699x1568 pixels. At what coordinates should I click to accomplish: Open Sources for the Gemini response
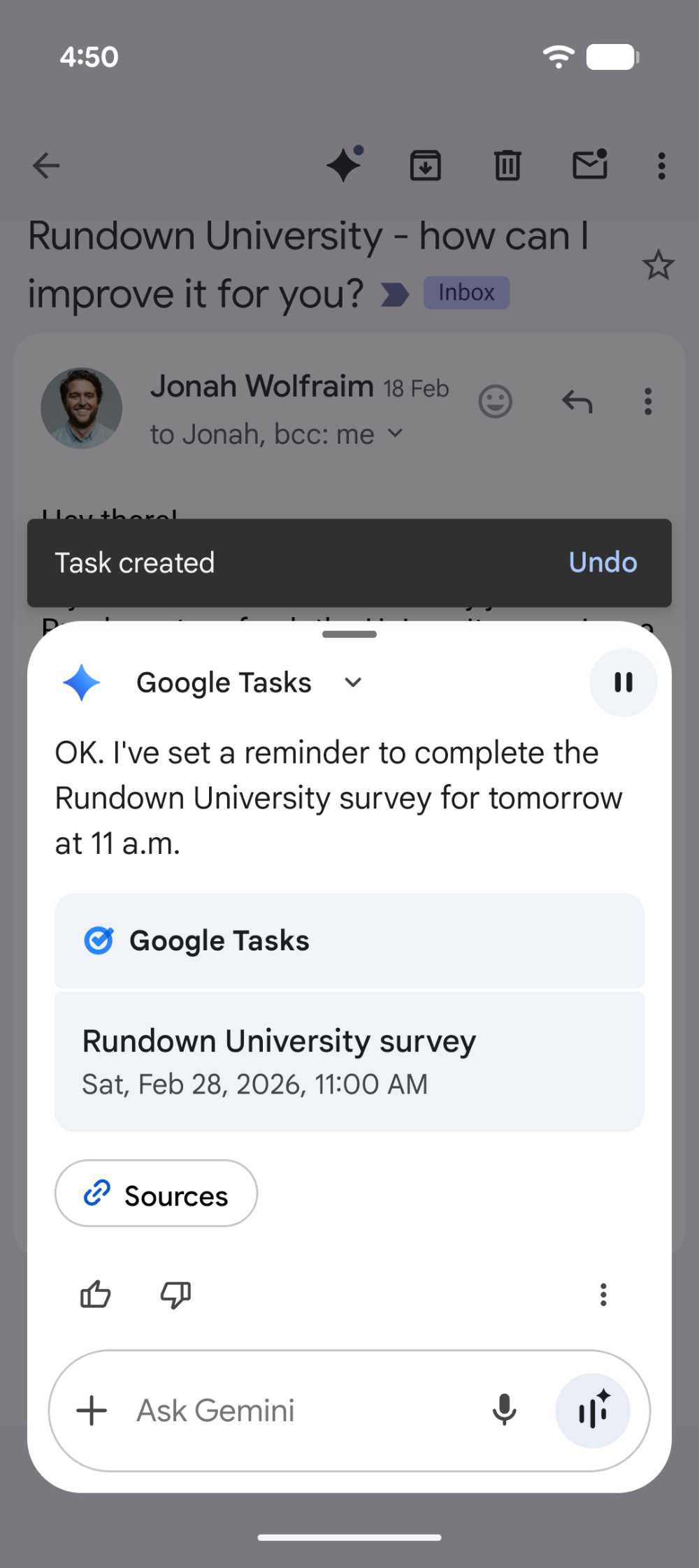coord(156,1194)
